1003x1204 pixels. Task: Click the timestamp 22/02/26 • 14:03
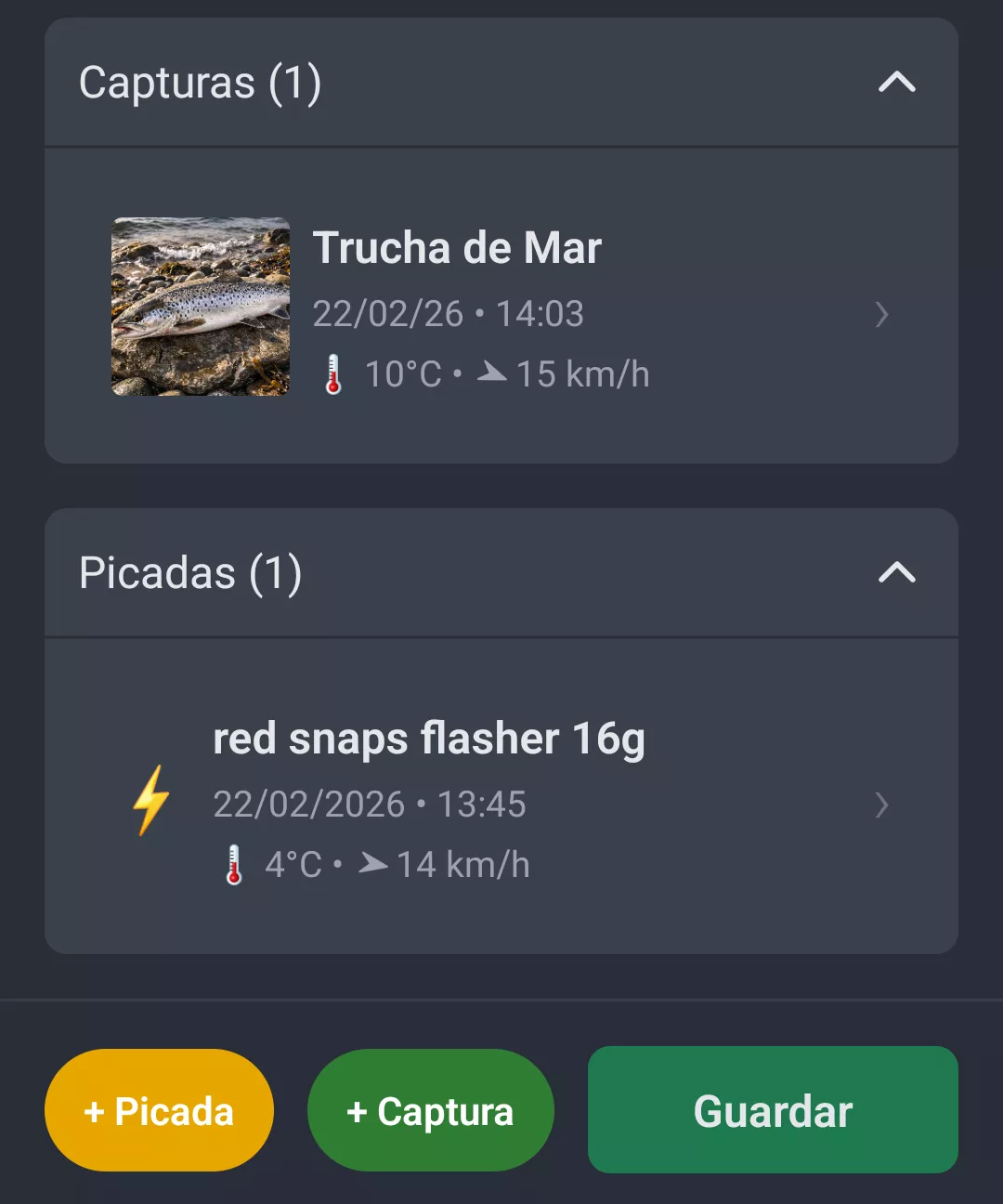coord(449,314)
